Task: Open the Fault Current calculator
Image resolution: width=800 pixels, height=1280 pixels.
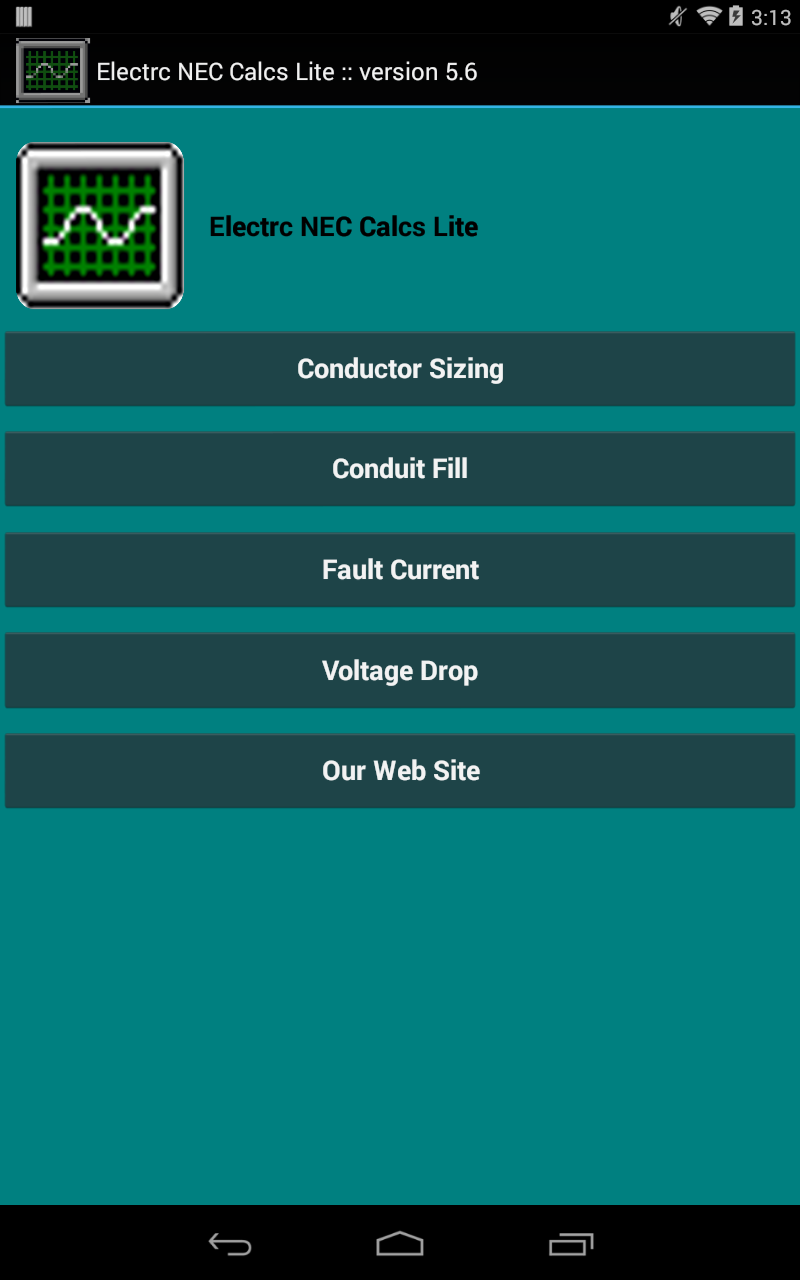Action: click(x=400, y=570)
